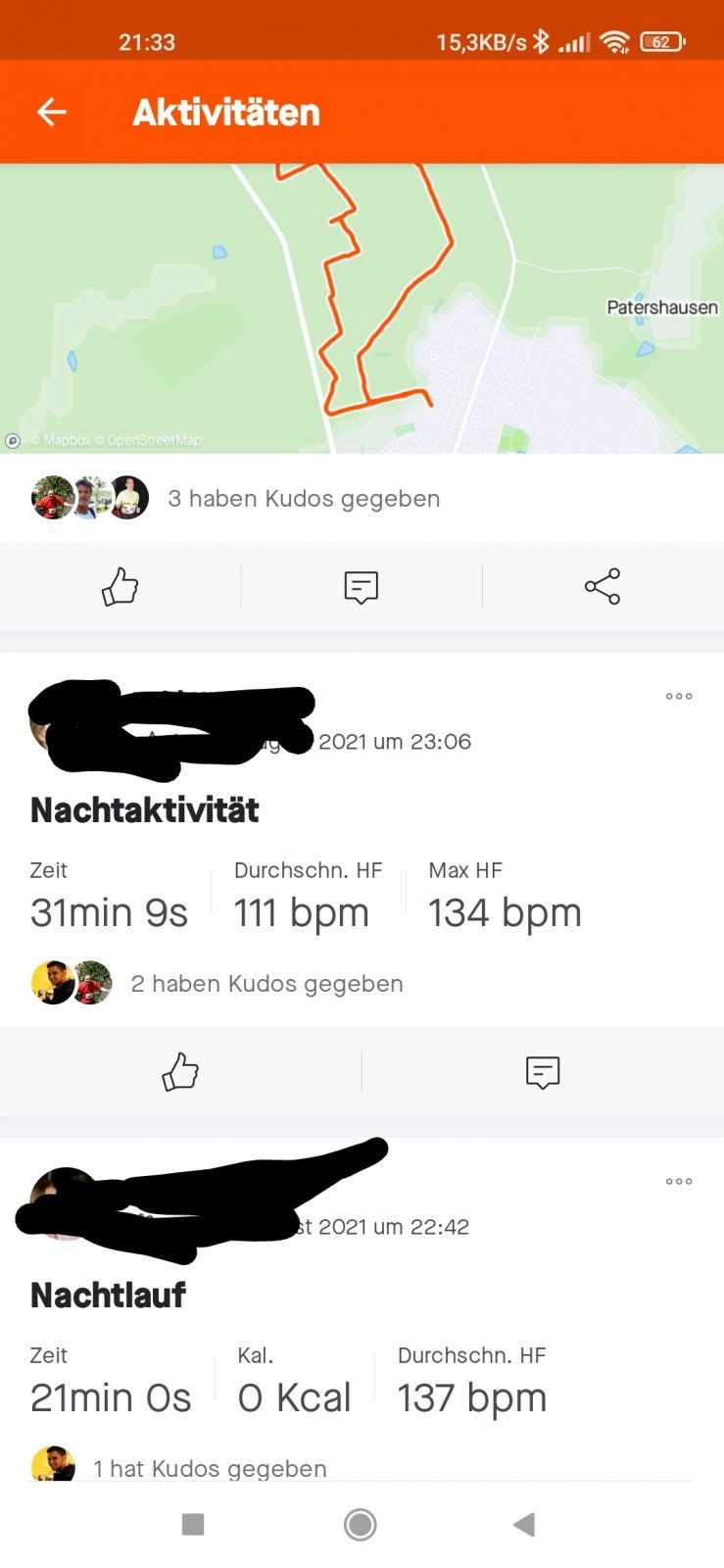Open comments on the Nachtaktivität activity
This screenshot has width=724, height=1568.
(x=543, y=1071)
